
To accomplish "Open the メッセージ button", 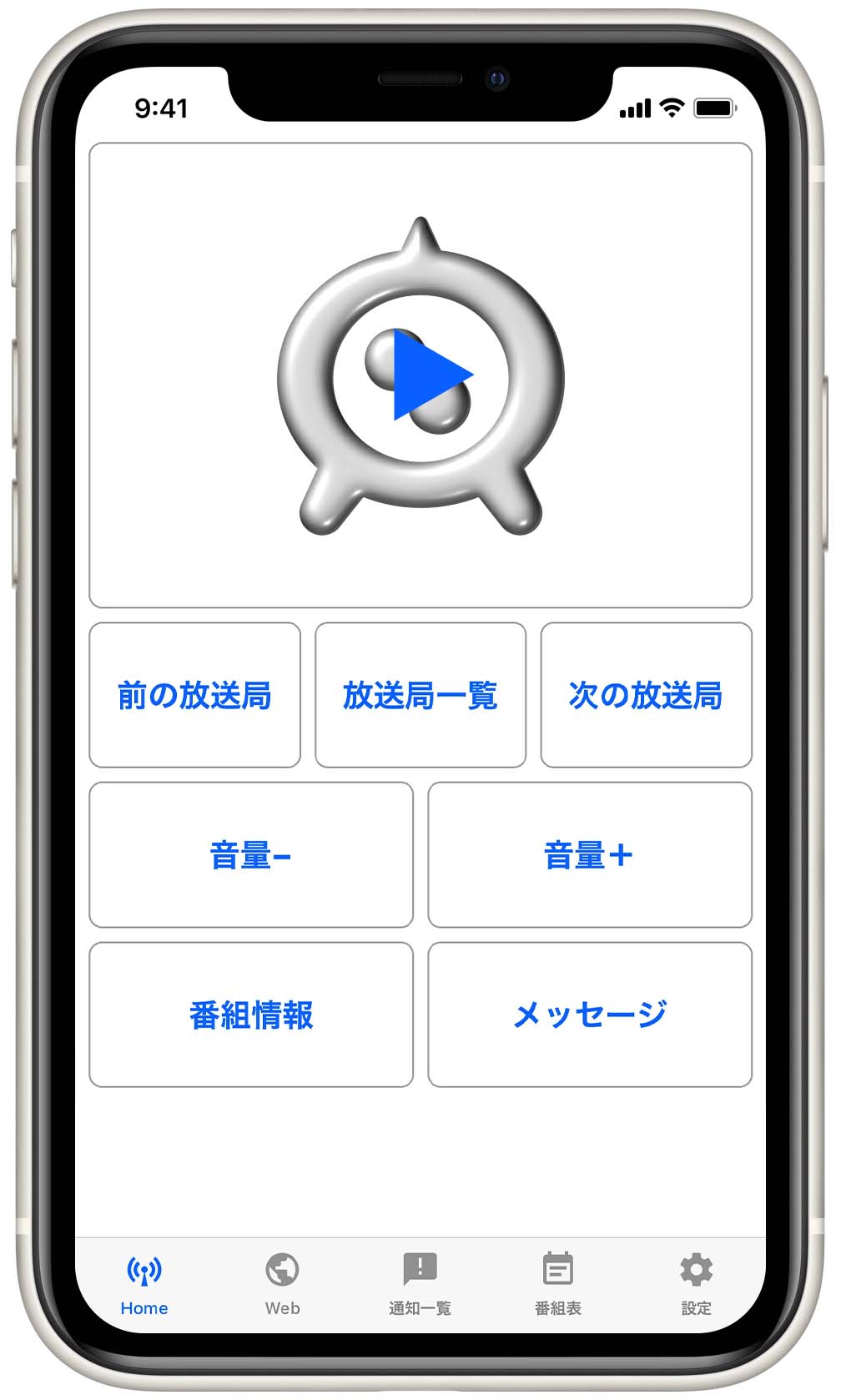I will 590,1015.
